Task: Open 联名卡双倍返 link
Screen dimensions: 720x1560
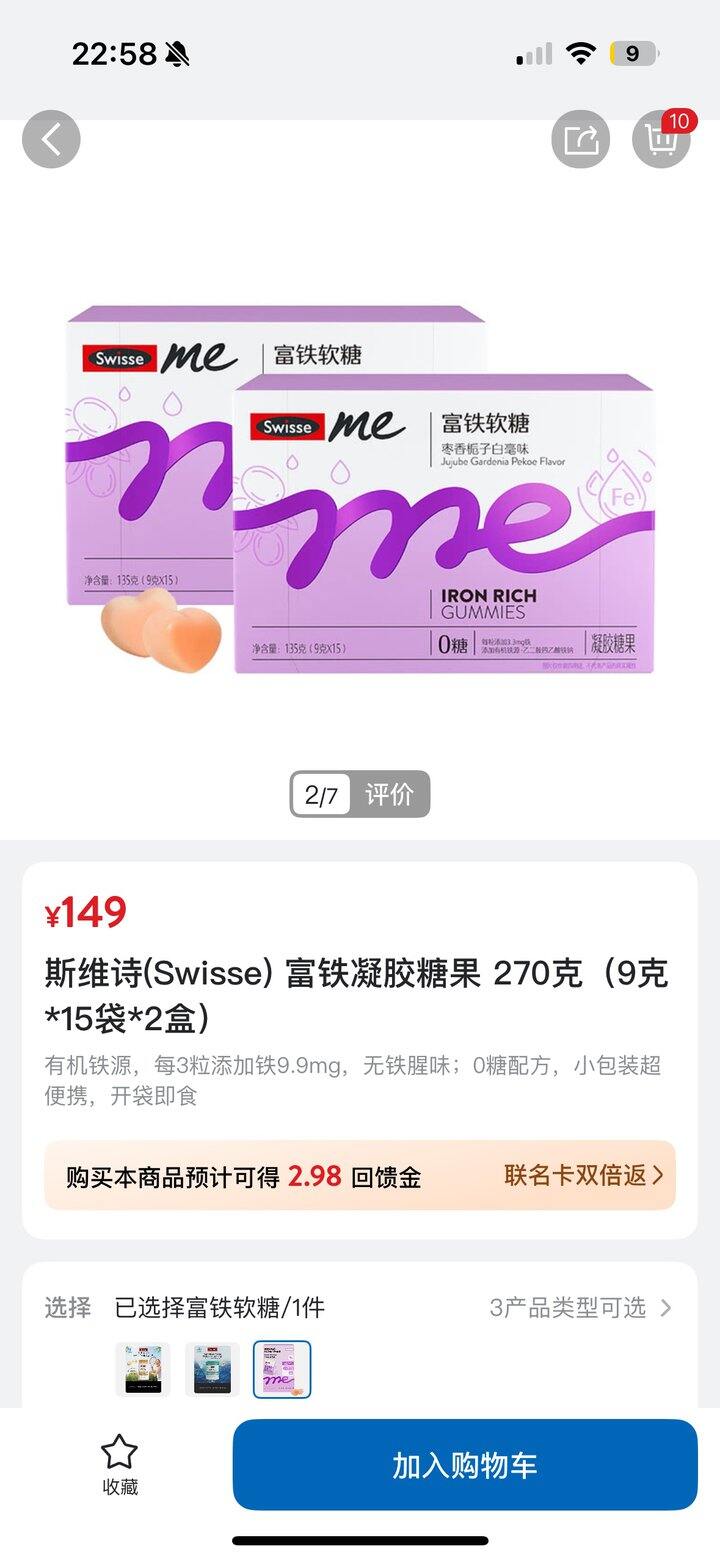Action: click(x=583, y=1175)
